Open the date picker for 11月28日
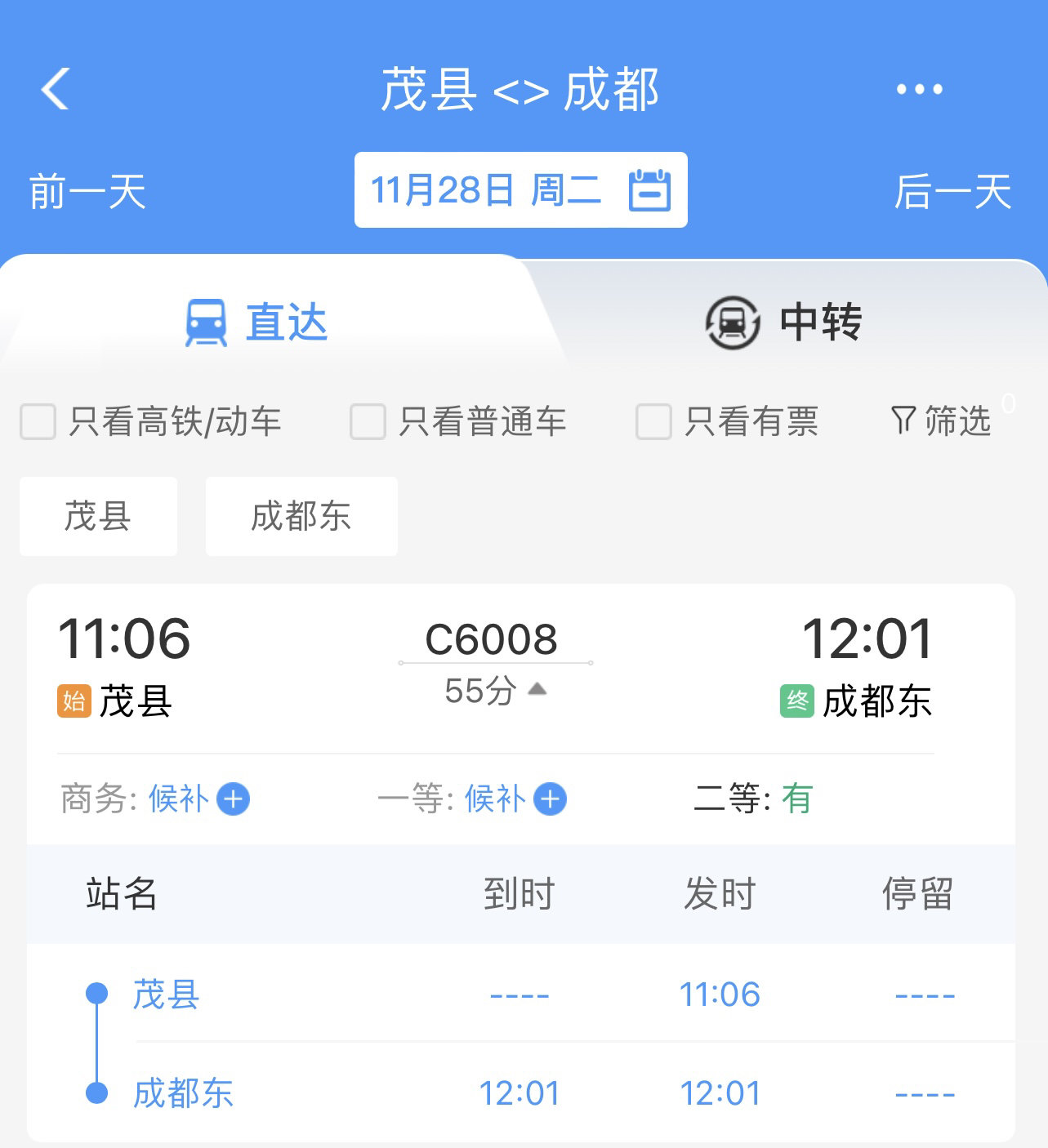 click(520, 190)
